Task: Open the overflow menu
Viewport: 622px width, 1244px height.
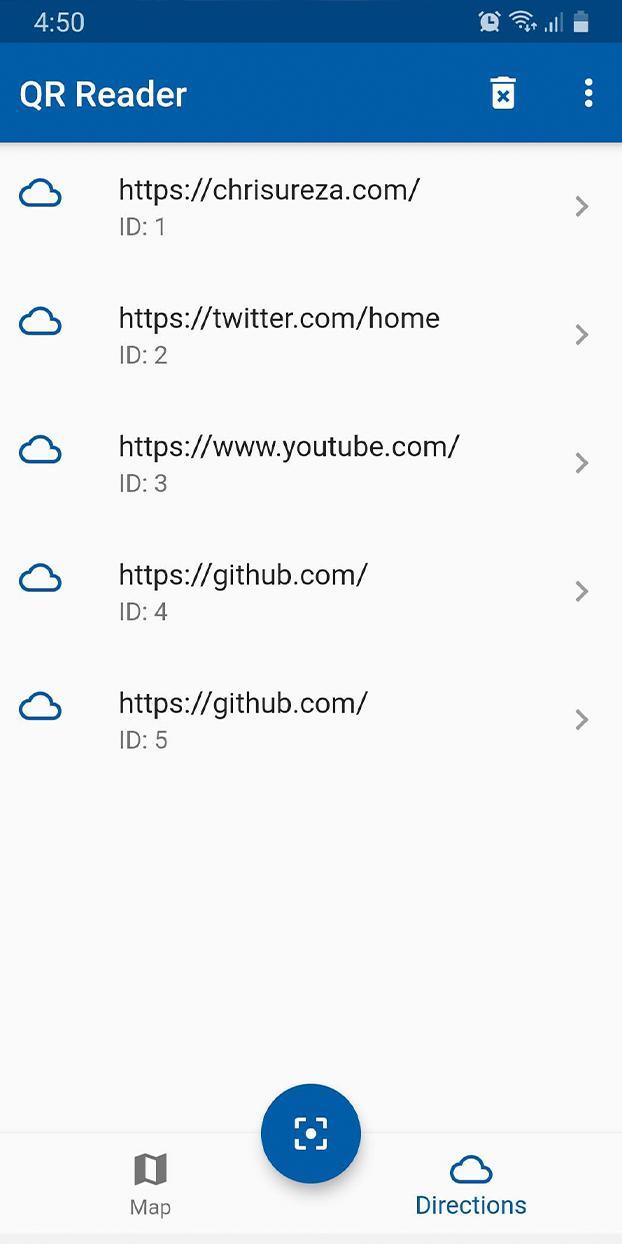Action: pos(588,93)
